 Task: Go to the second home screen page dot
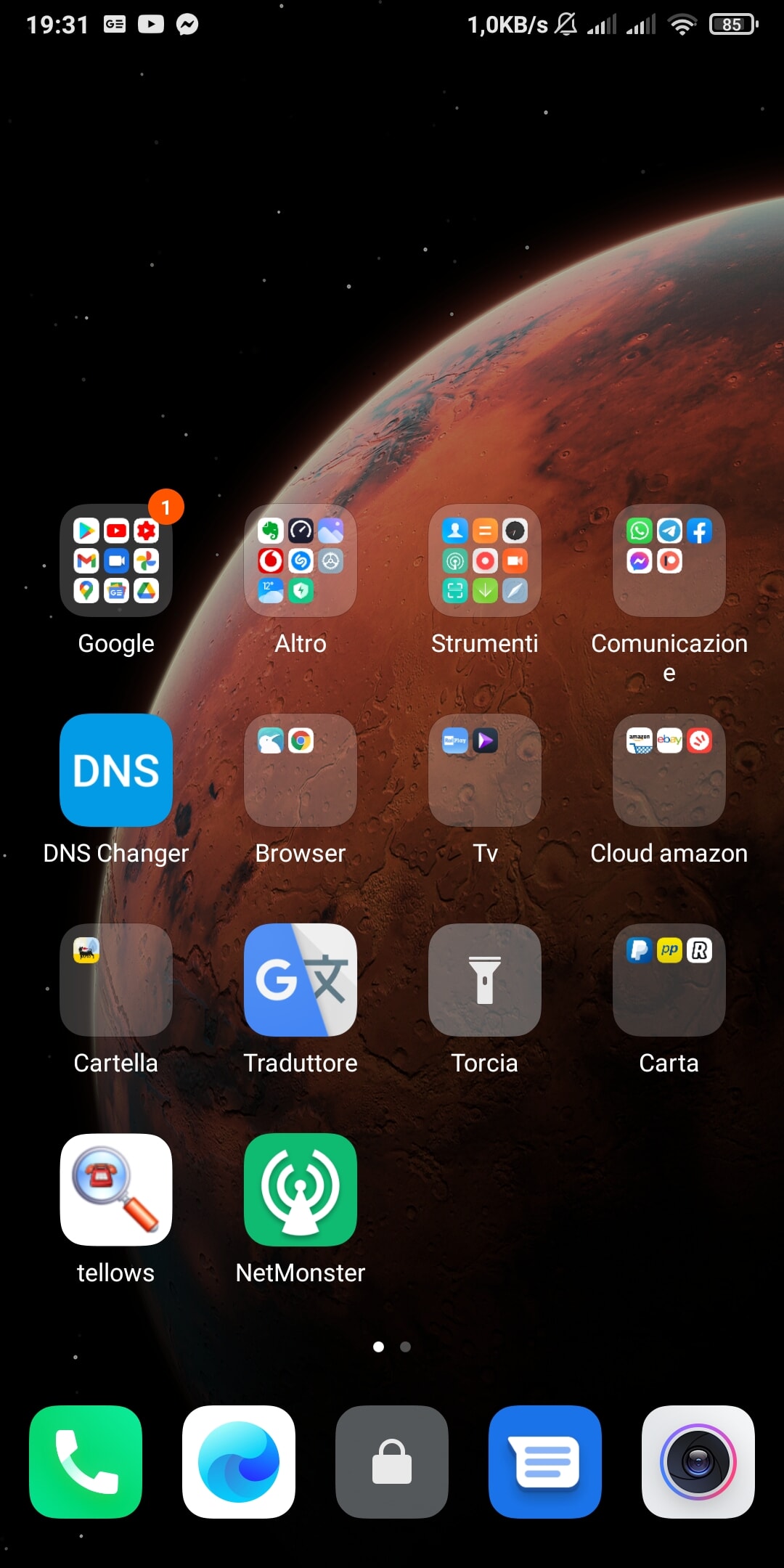[406, 1347]
